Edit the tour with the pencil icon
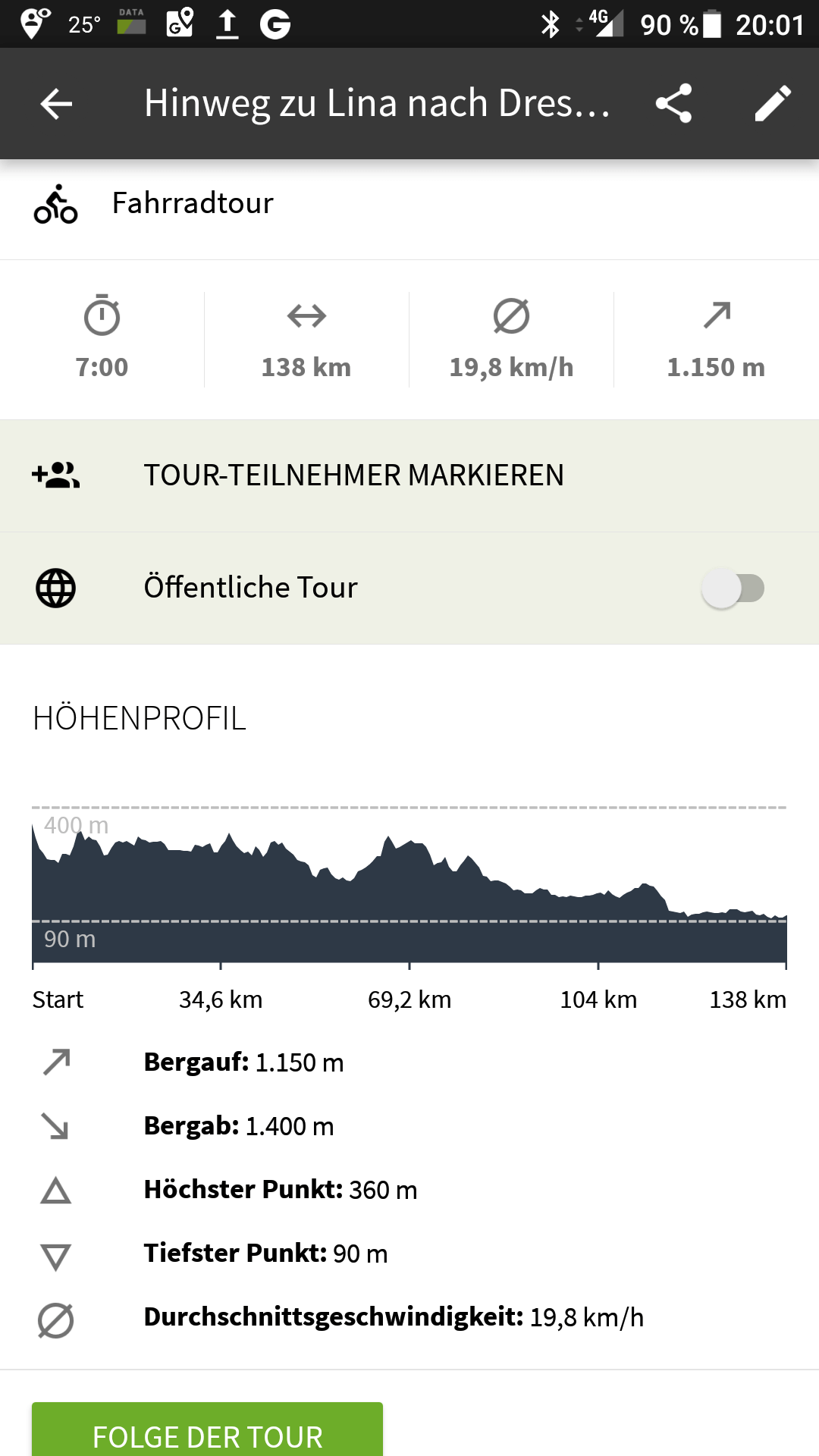 click(x=773, y=103)
